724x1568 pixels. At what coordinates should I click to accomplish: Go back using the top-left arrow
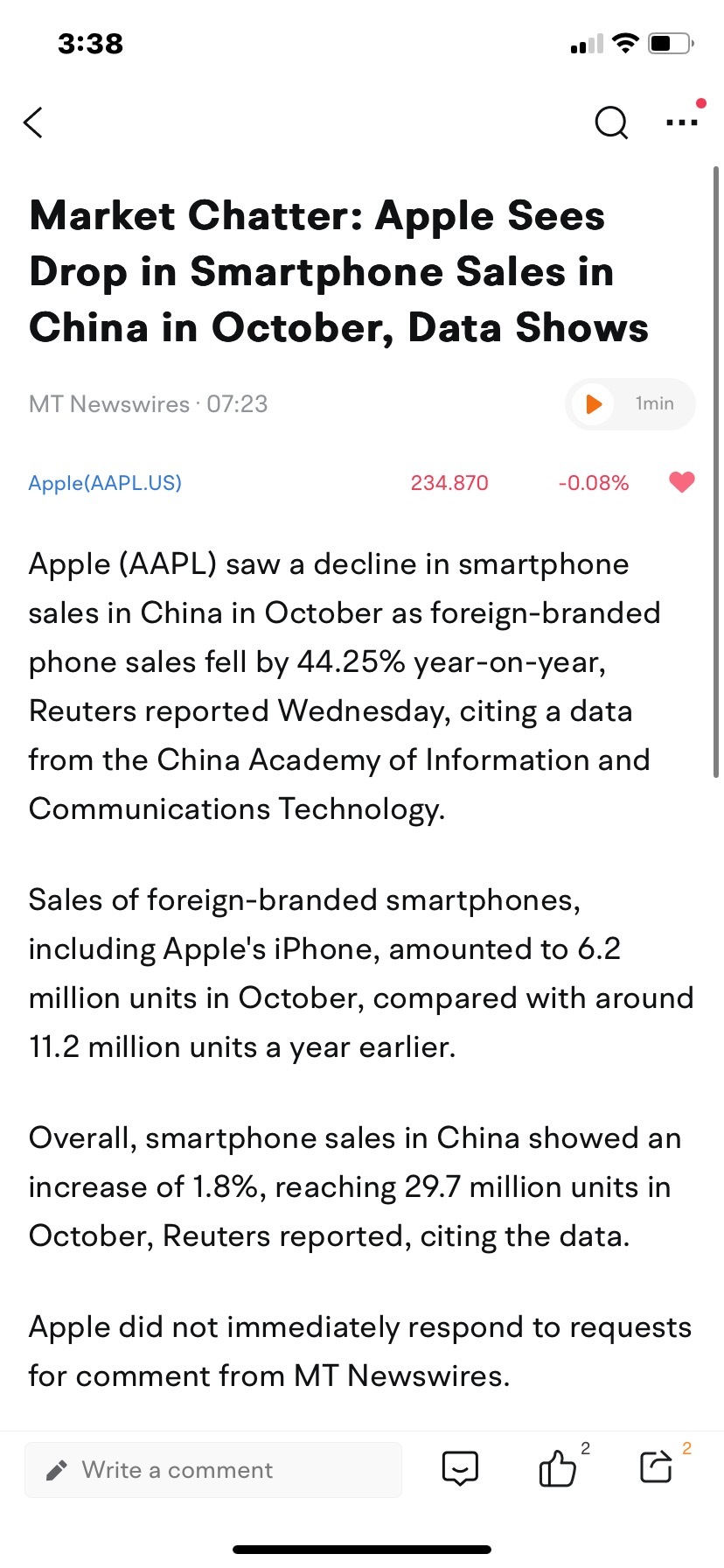pos(33,122)
